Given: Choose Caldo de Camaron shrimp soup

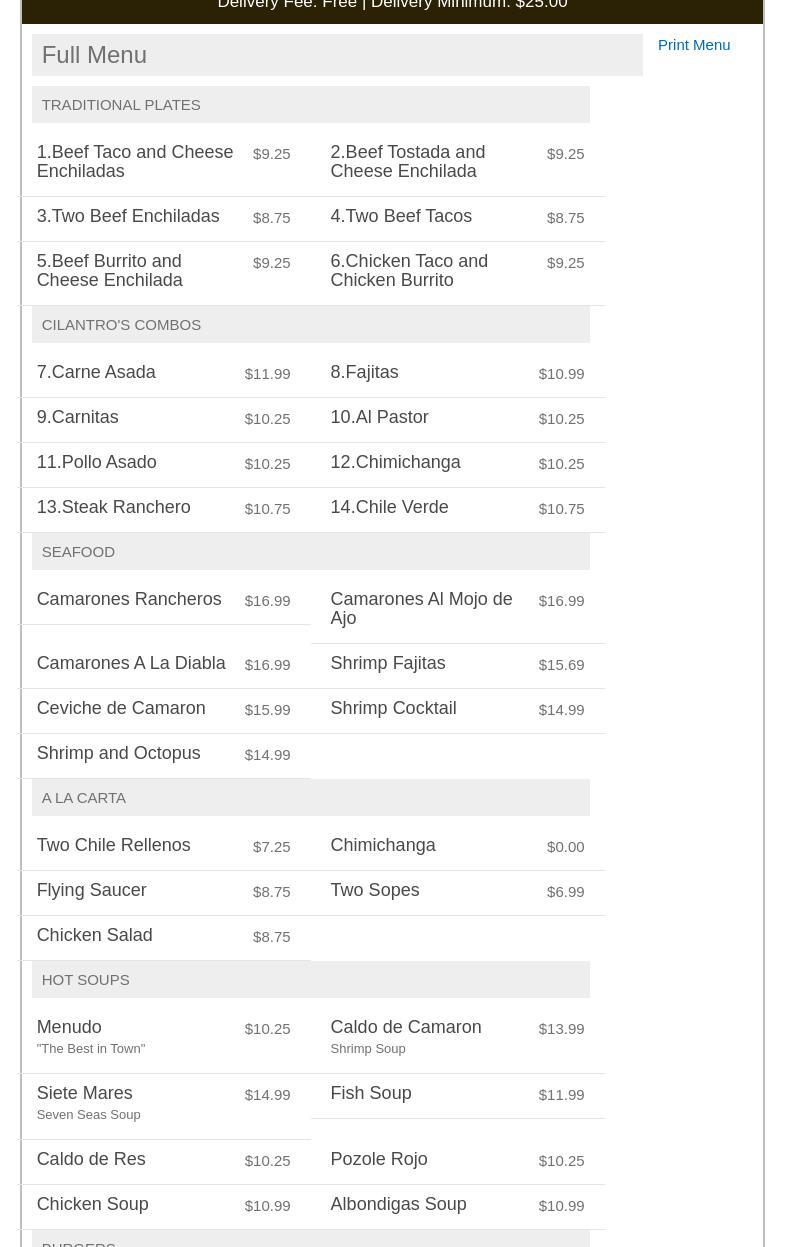Looking at the screenshot, I should click(405, 1028).
